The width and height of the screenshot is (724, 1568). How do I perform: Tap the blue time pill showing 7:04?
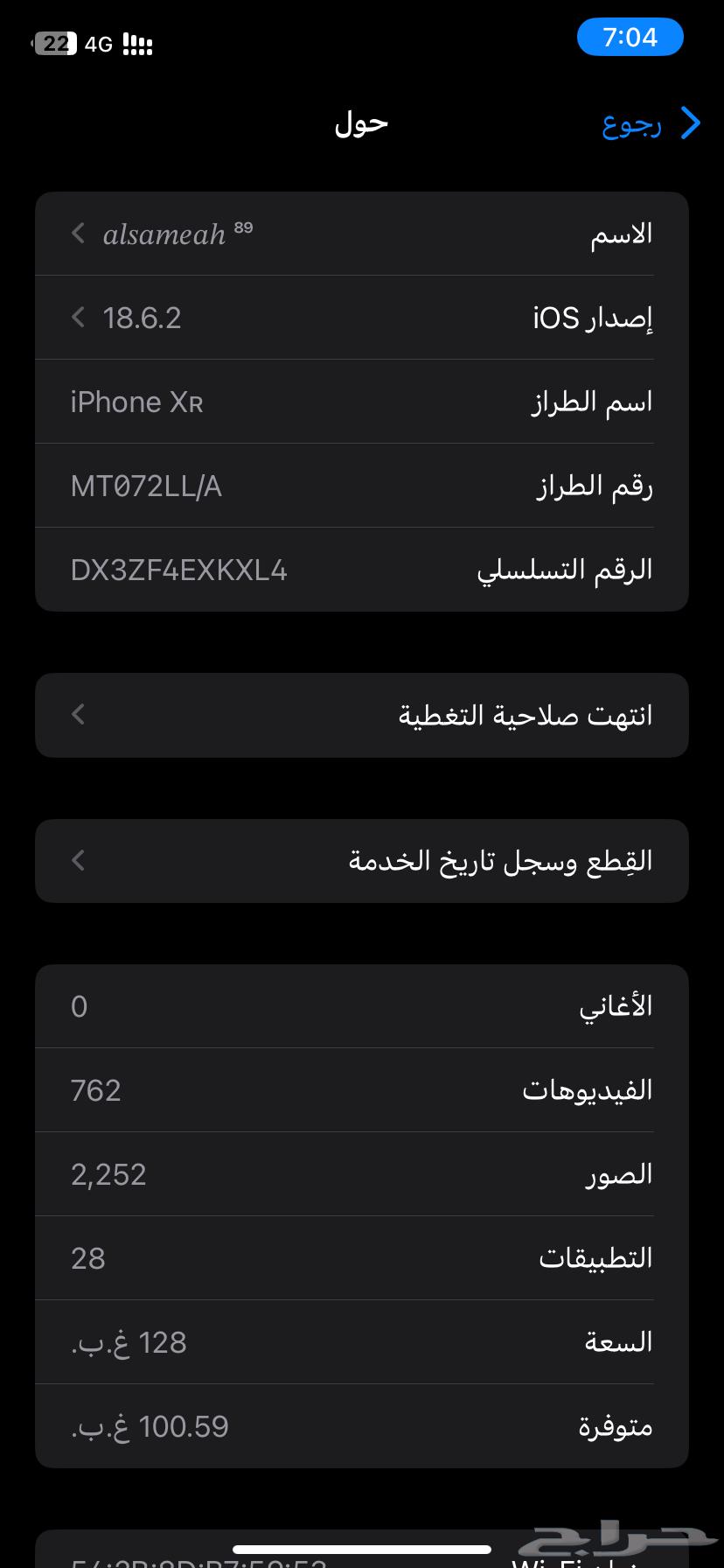point(630,37)
